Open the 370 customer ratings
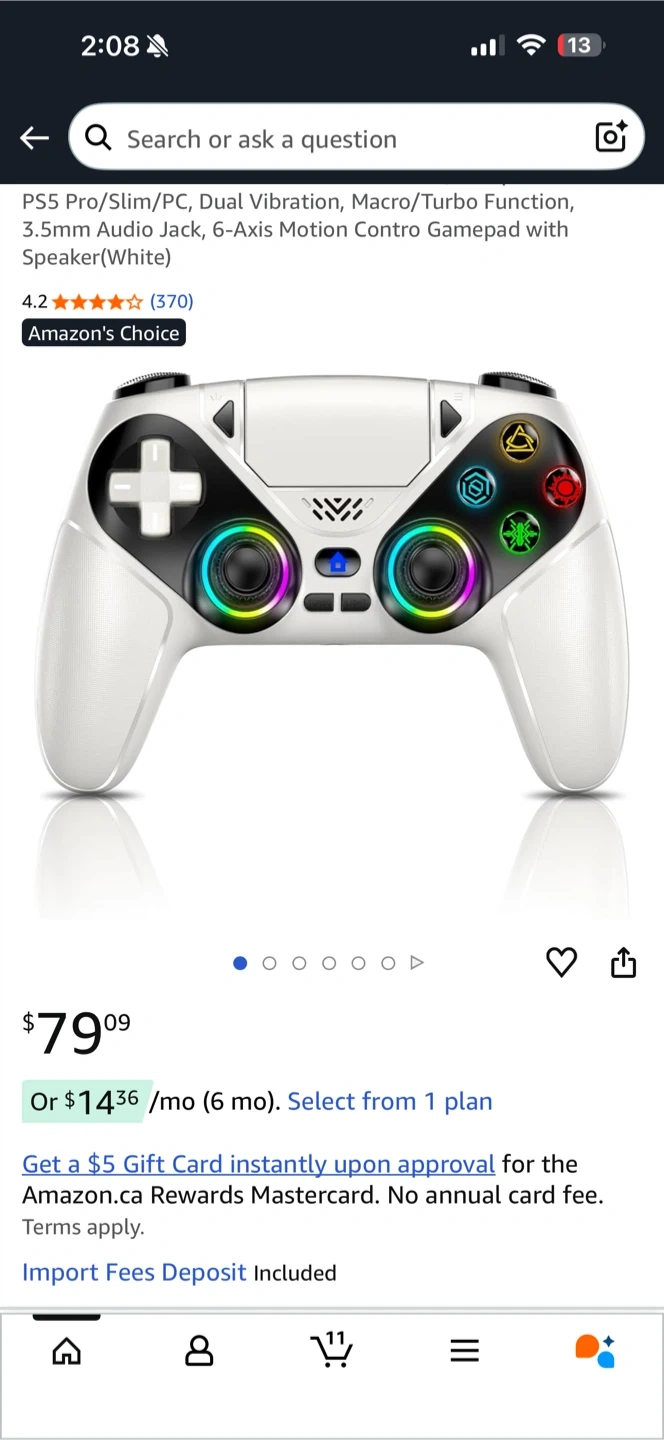Screen dimensions: 664x1440 pos(171,301)
